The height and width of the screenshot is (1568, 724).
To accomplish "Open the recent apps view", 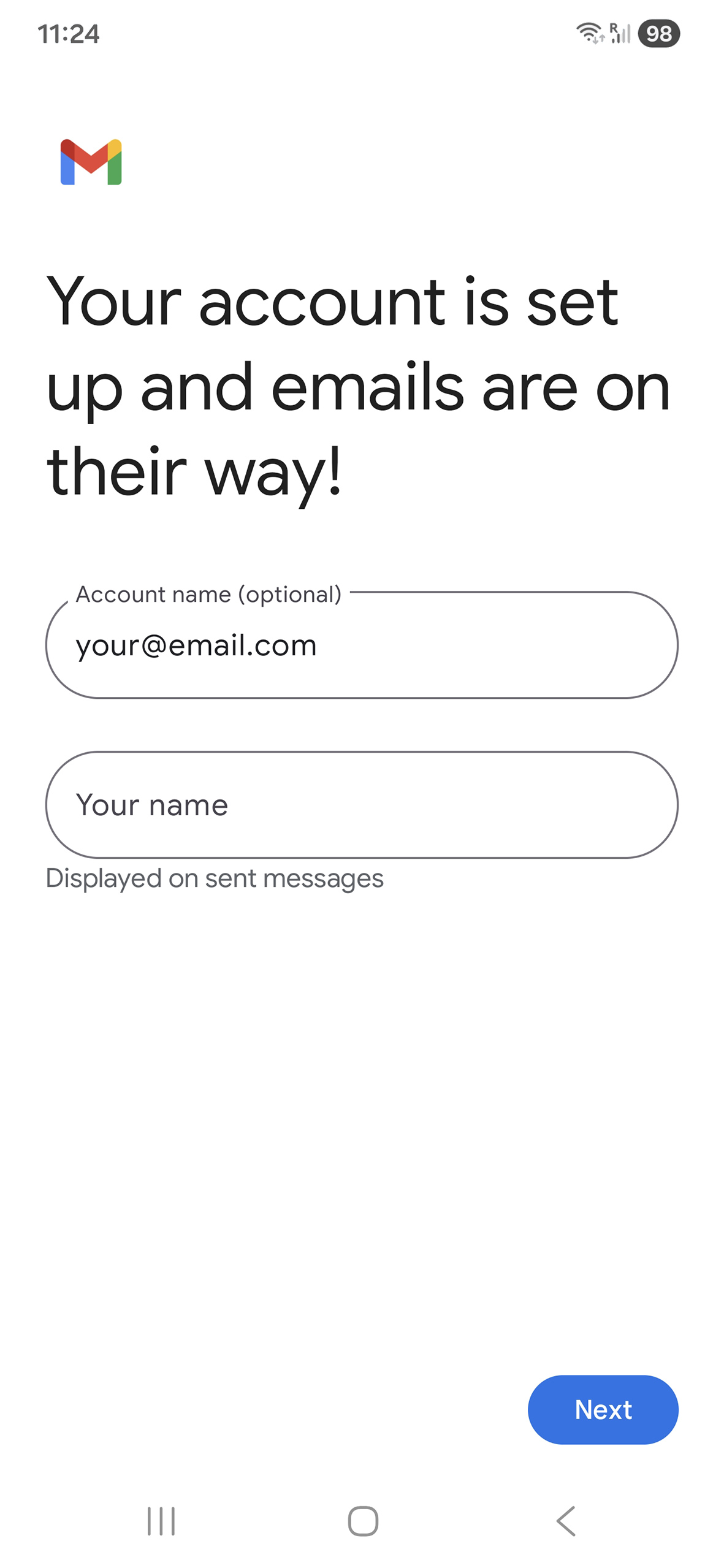I will click(161, 1521).
